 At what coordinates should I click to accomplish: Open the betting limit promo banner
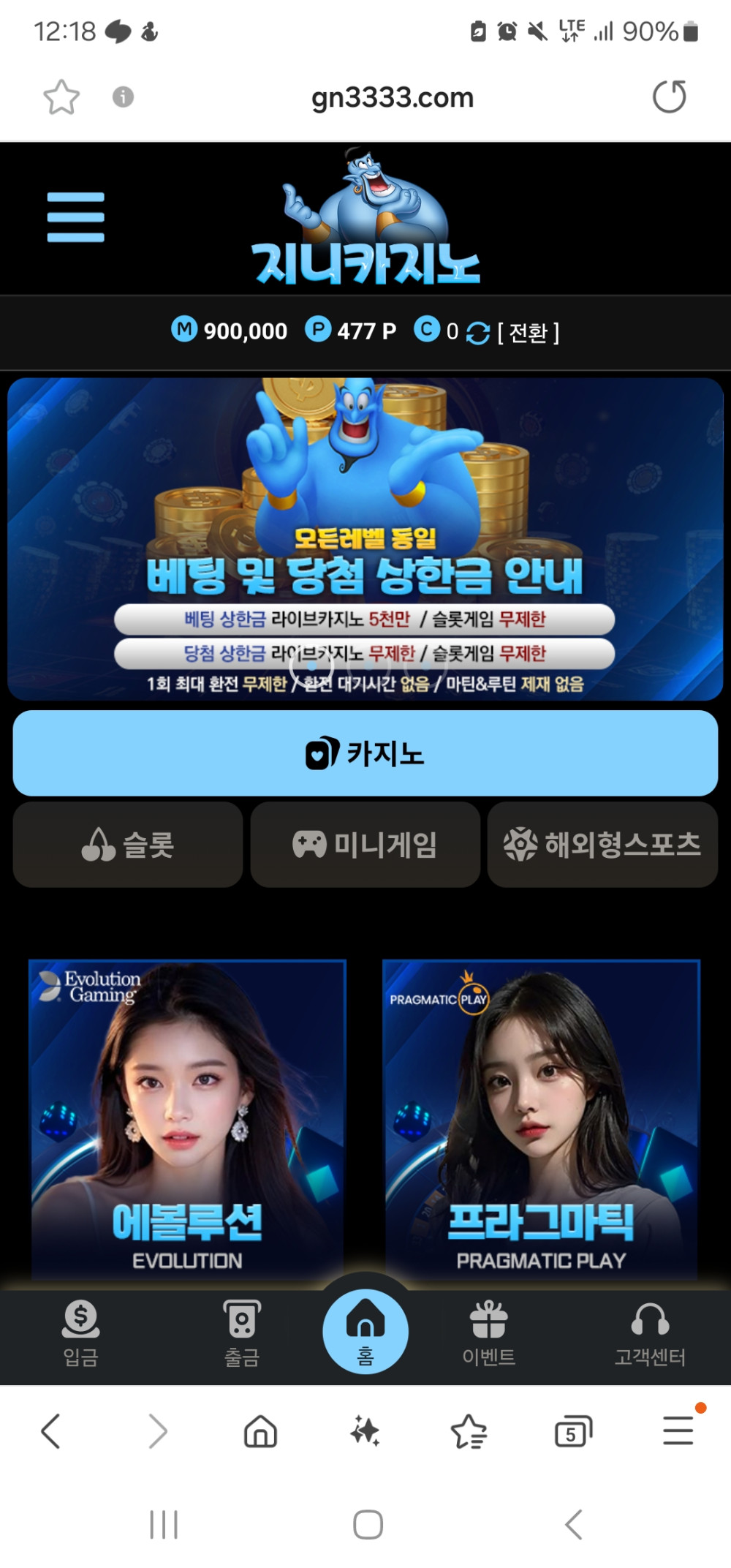[x=365, y=539]
